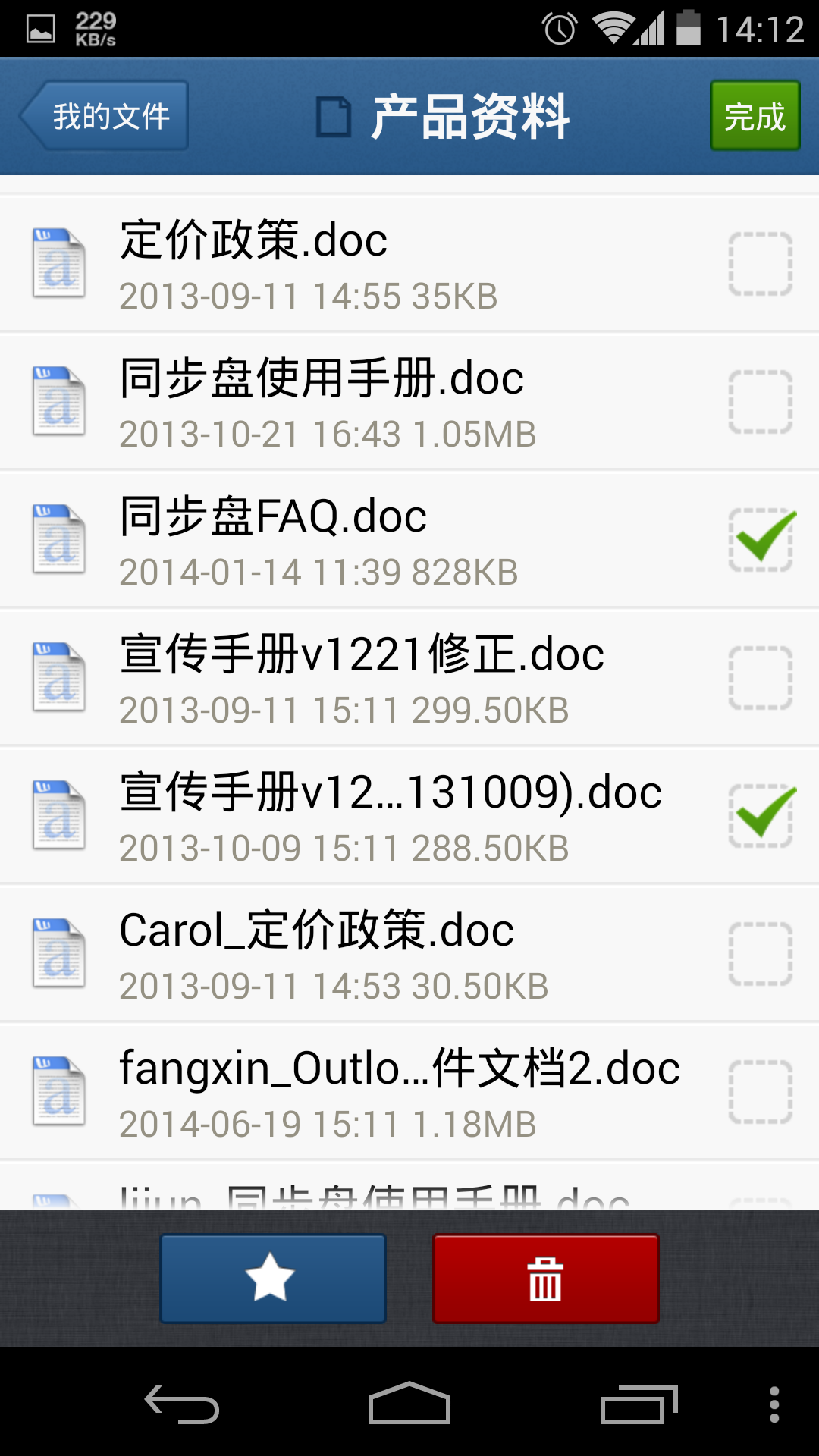This screenshot has width=819, height=1456.
Task: Check the box for 同步盘使用手册.doc
Action: (x=760, y=402)
